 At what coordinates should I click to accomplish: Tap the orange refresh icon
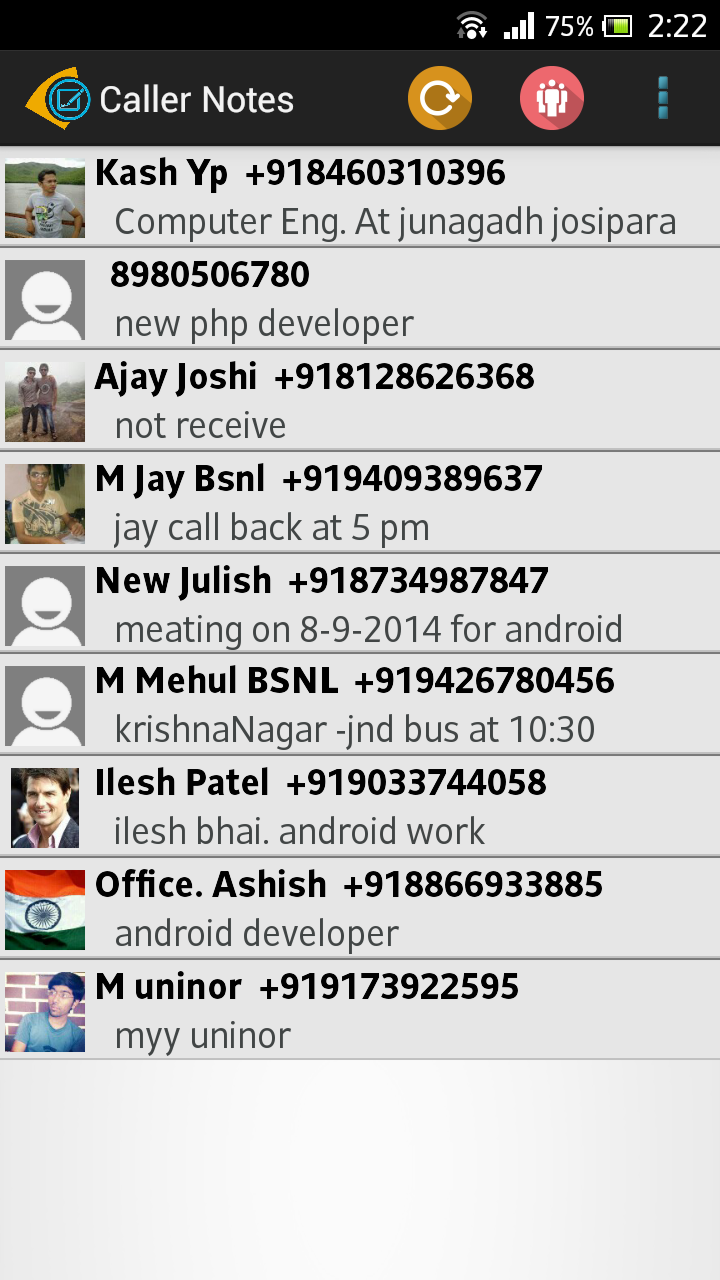click(x=440, y=98)
